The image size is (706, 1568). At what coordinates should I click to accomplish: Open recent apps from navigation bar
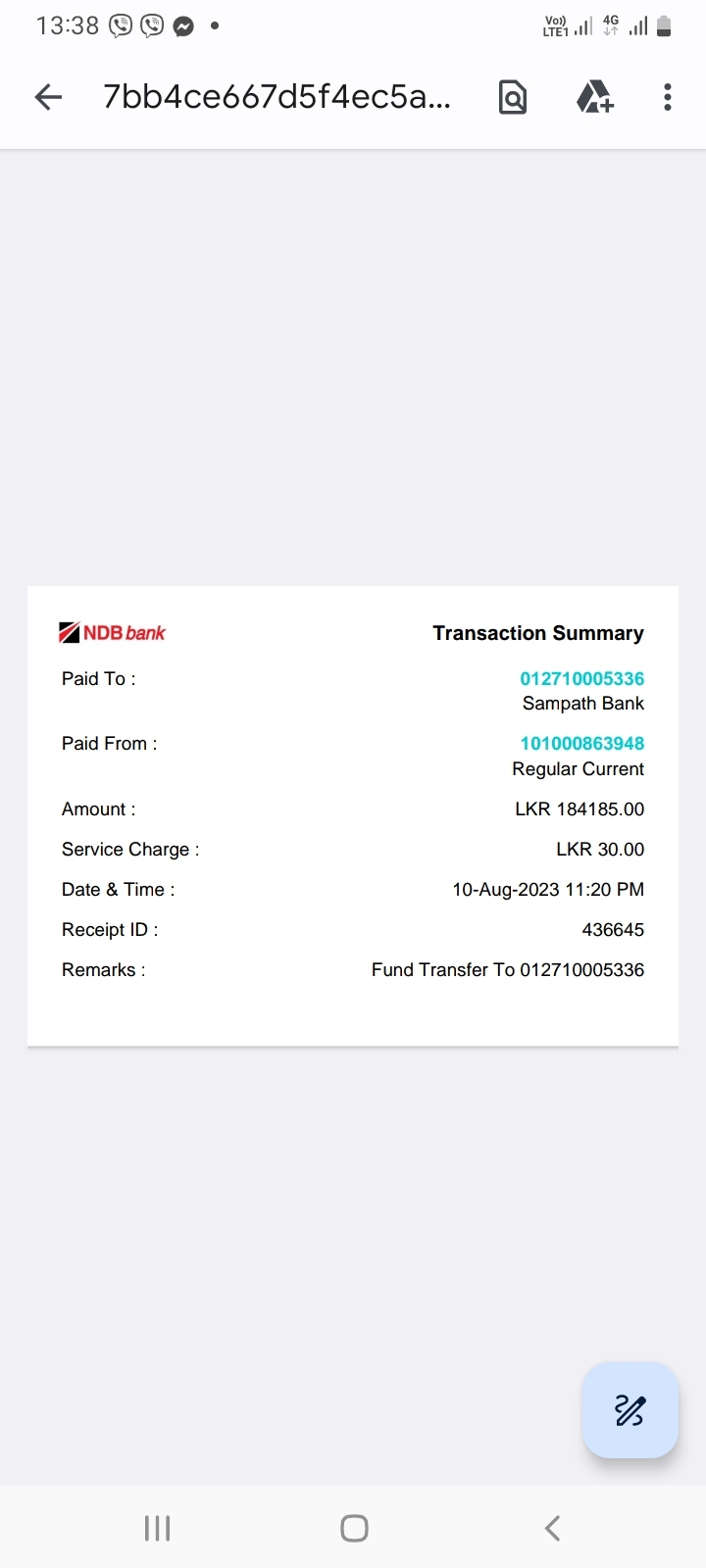tap(157, 1528)
